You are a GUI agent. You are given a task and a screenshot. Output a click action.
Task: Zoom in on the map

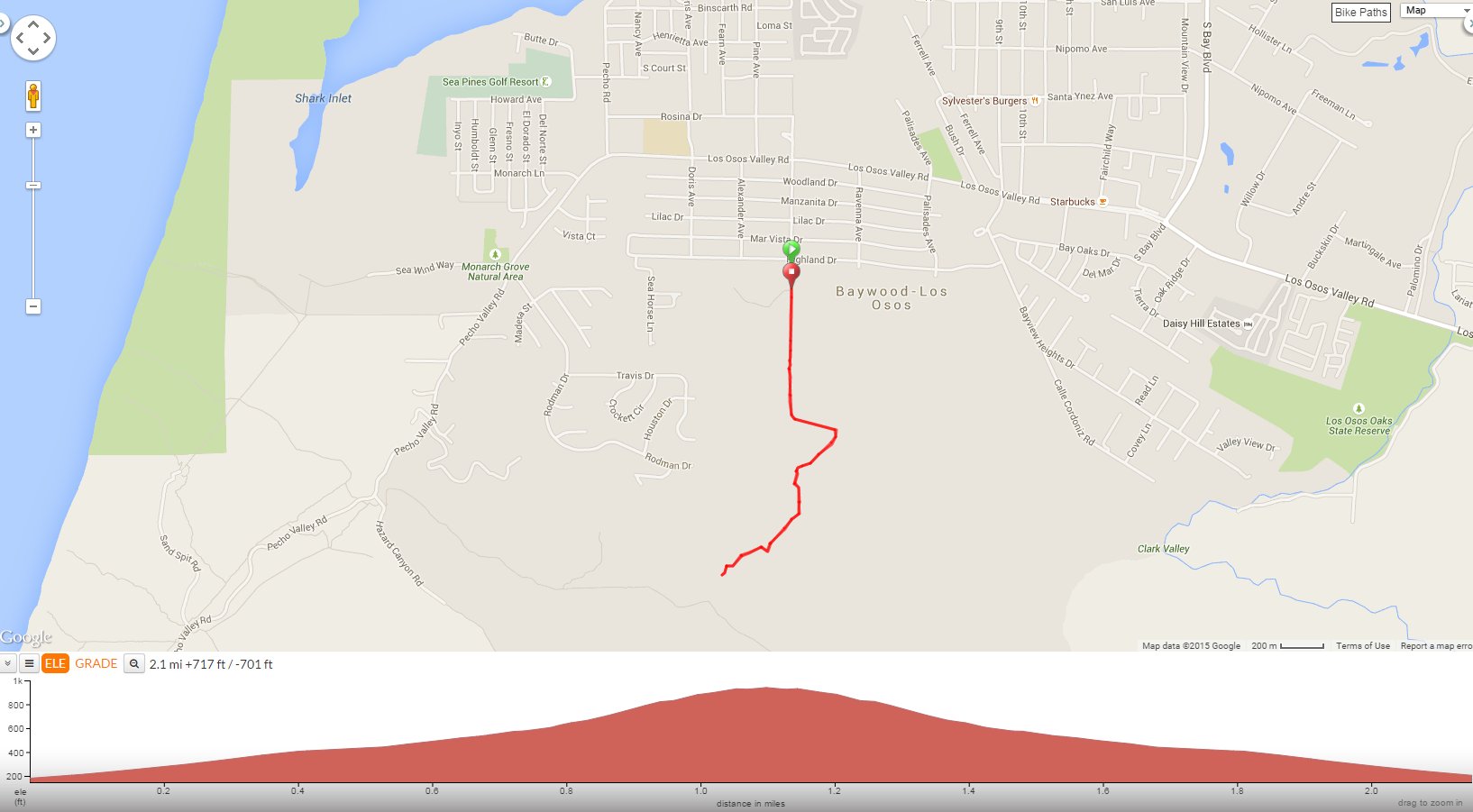tap(33, 130)
